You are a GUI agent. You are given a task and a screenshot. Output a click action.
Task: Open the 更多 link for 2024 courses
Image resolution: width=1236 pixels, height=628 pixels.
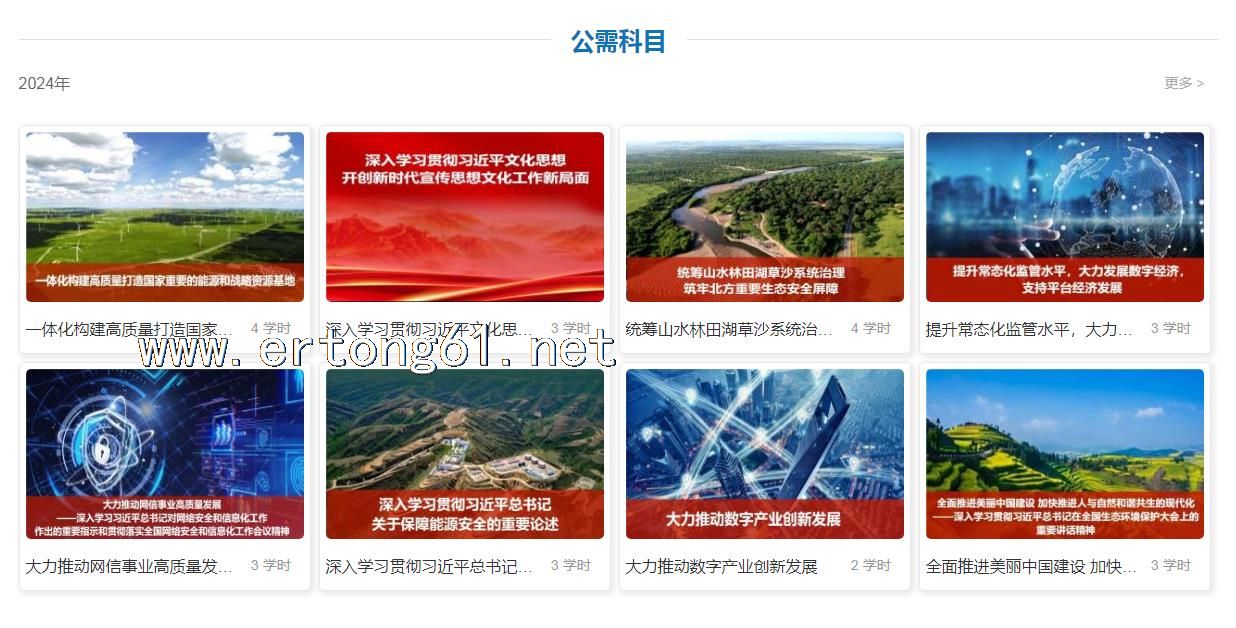point(1183,83)
